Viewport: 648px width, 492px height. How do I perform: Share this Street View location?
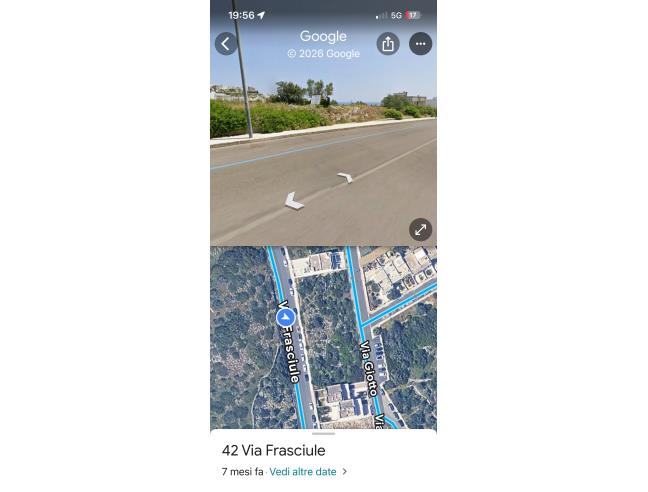coord(388,44)
